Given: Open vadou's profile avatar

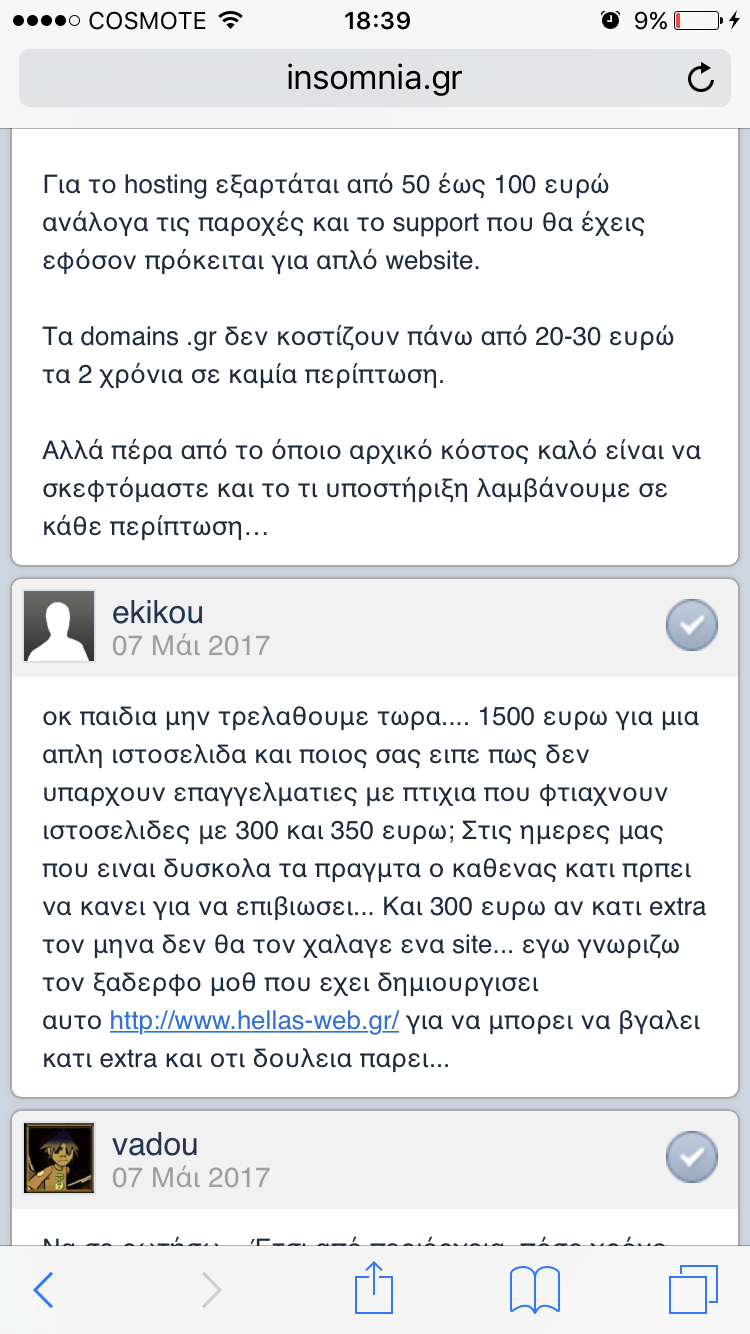Looking at the screenshot, I should click(x=58, y=1157).
